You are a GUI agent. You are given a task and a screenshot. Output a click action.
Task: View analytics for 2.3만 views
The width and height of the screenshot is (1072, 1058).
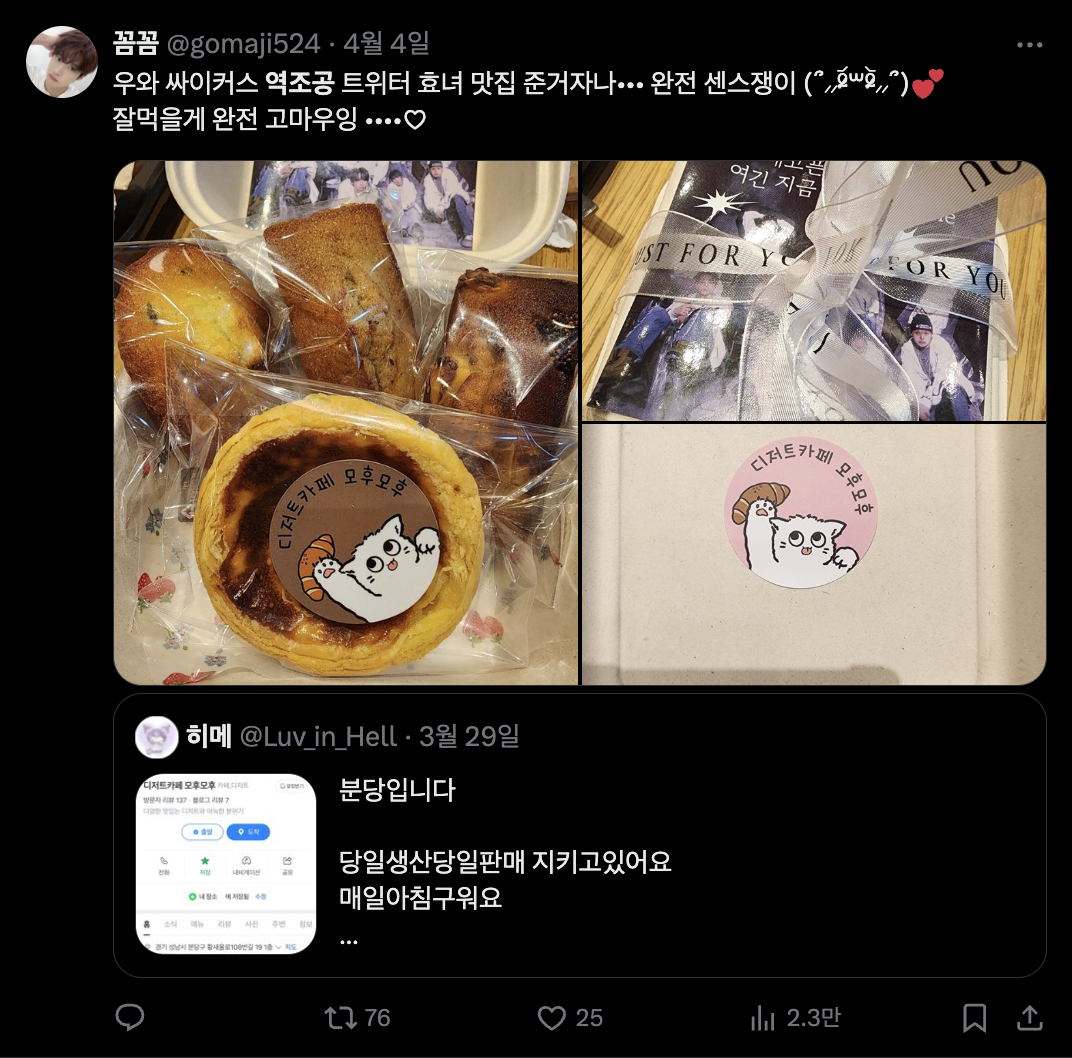click(764, 1018)
